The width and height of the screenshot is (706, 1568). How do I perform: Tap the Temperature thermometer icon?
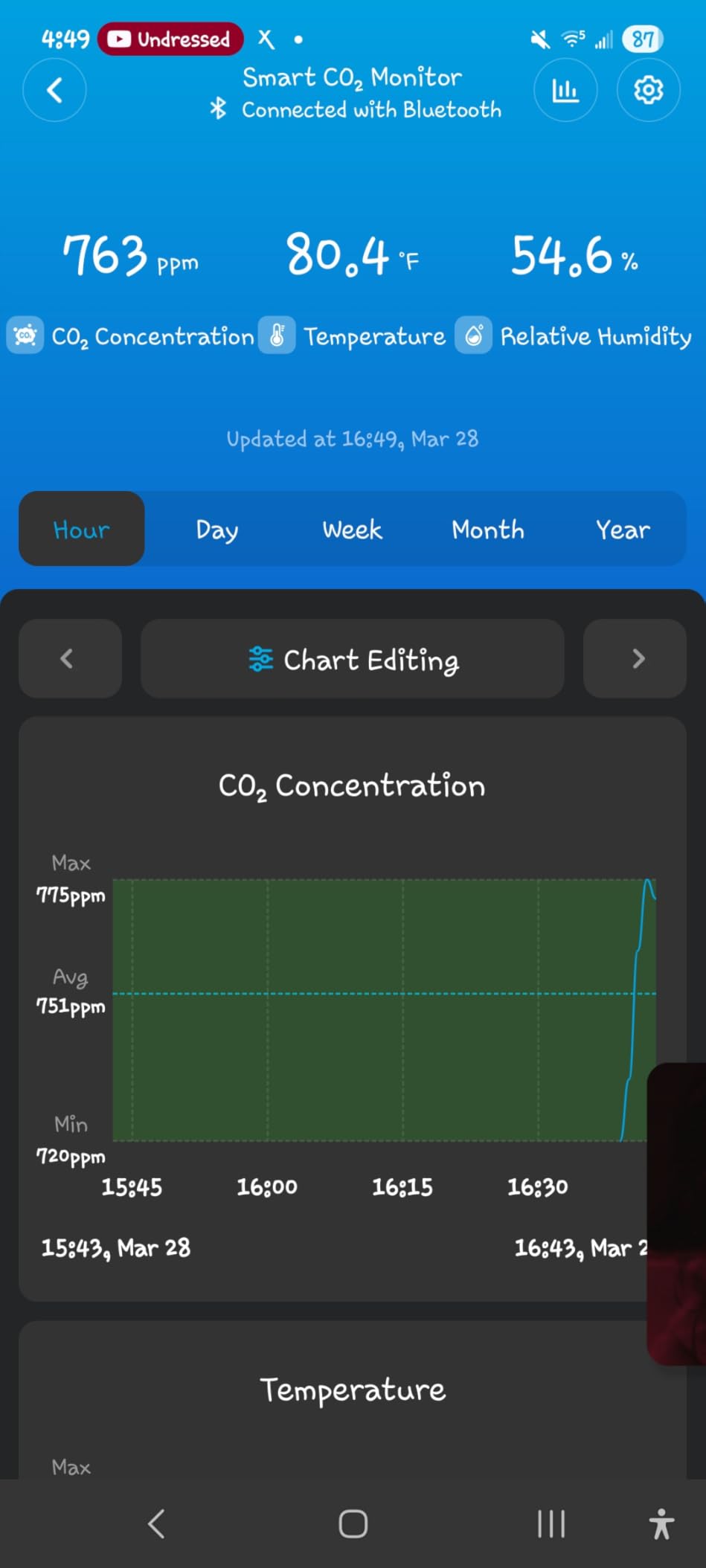(x=277, y=336)
